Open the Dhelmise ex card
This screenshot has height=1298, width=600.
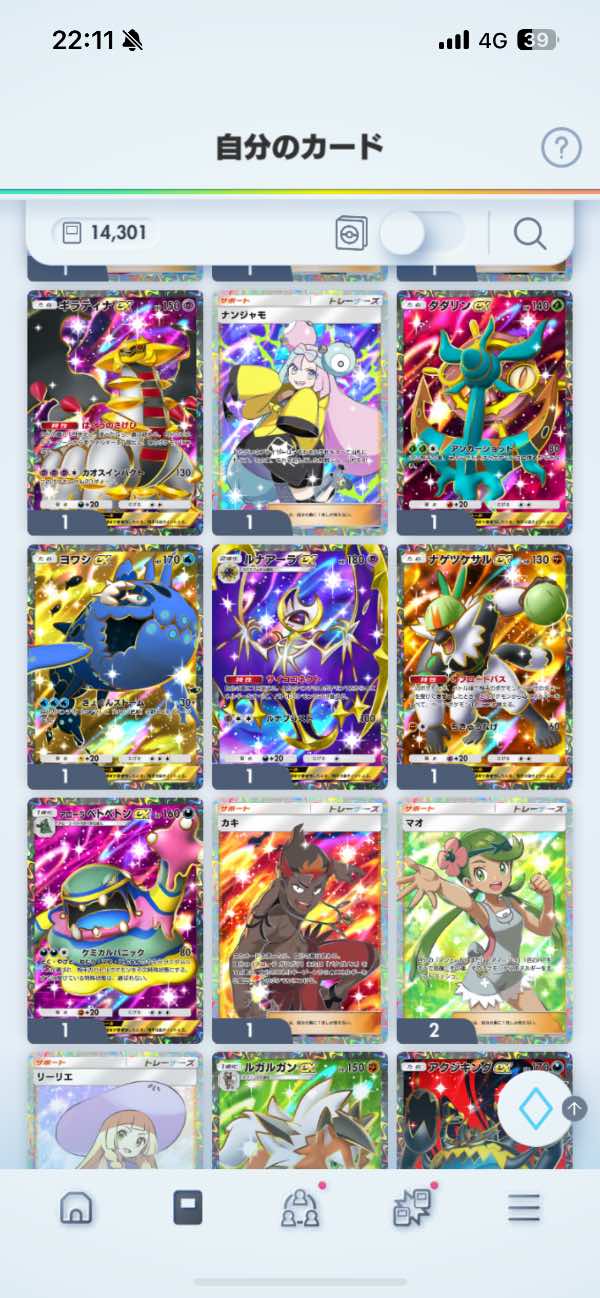pos(485,412)
